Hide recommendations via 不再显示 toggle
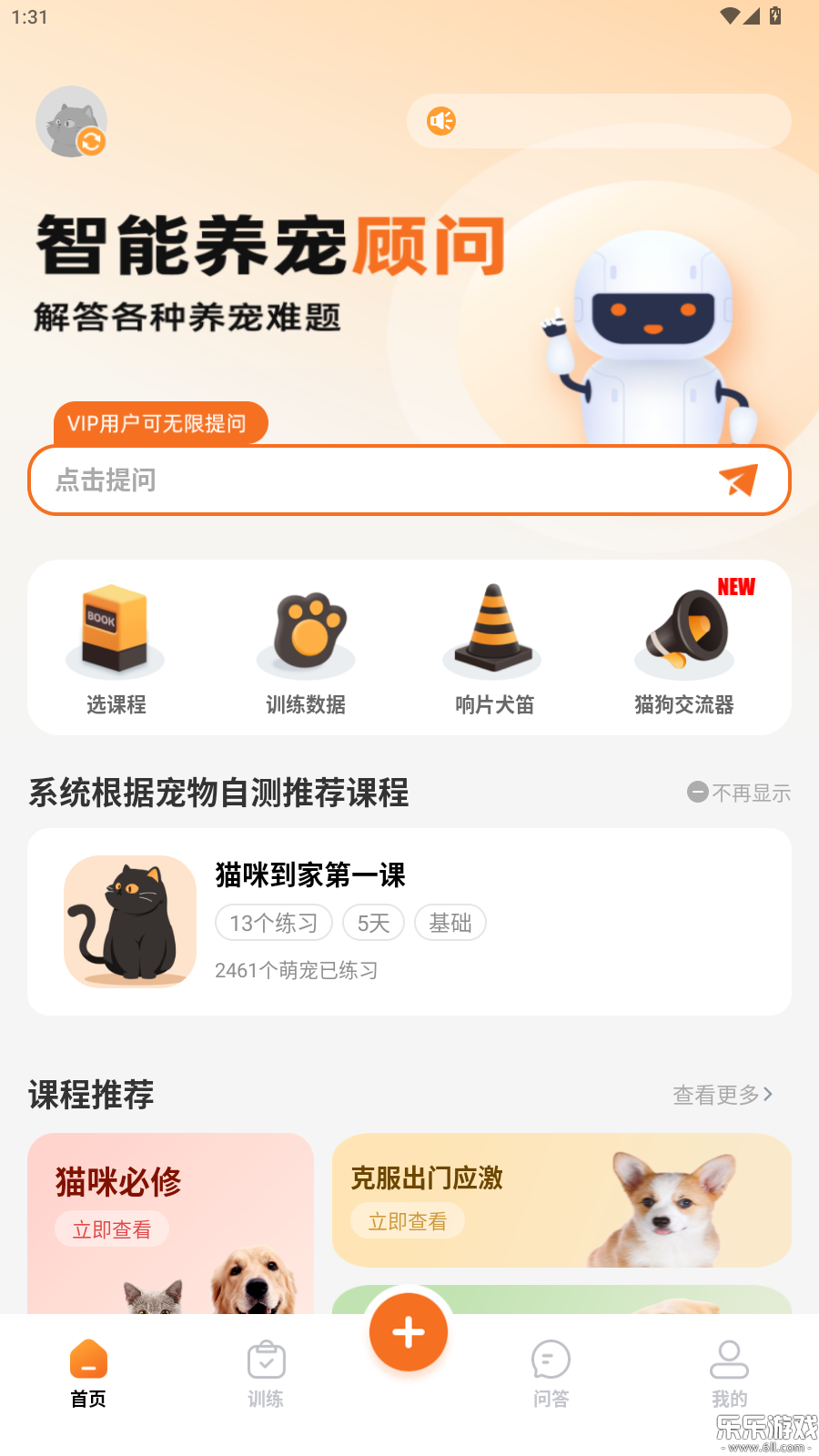819x1456 pixels. (x=739, y=793)
